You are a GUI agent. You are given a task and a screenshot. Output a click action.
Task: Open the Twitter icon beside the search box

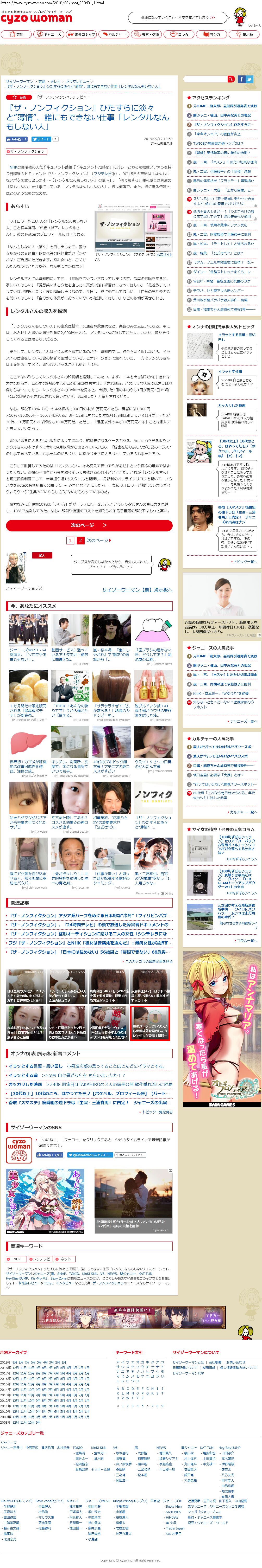pyautogui.click(x=250, y=79)
